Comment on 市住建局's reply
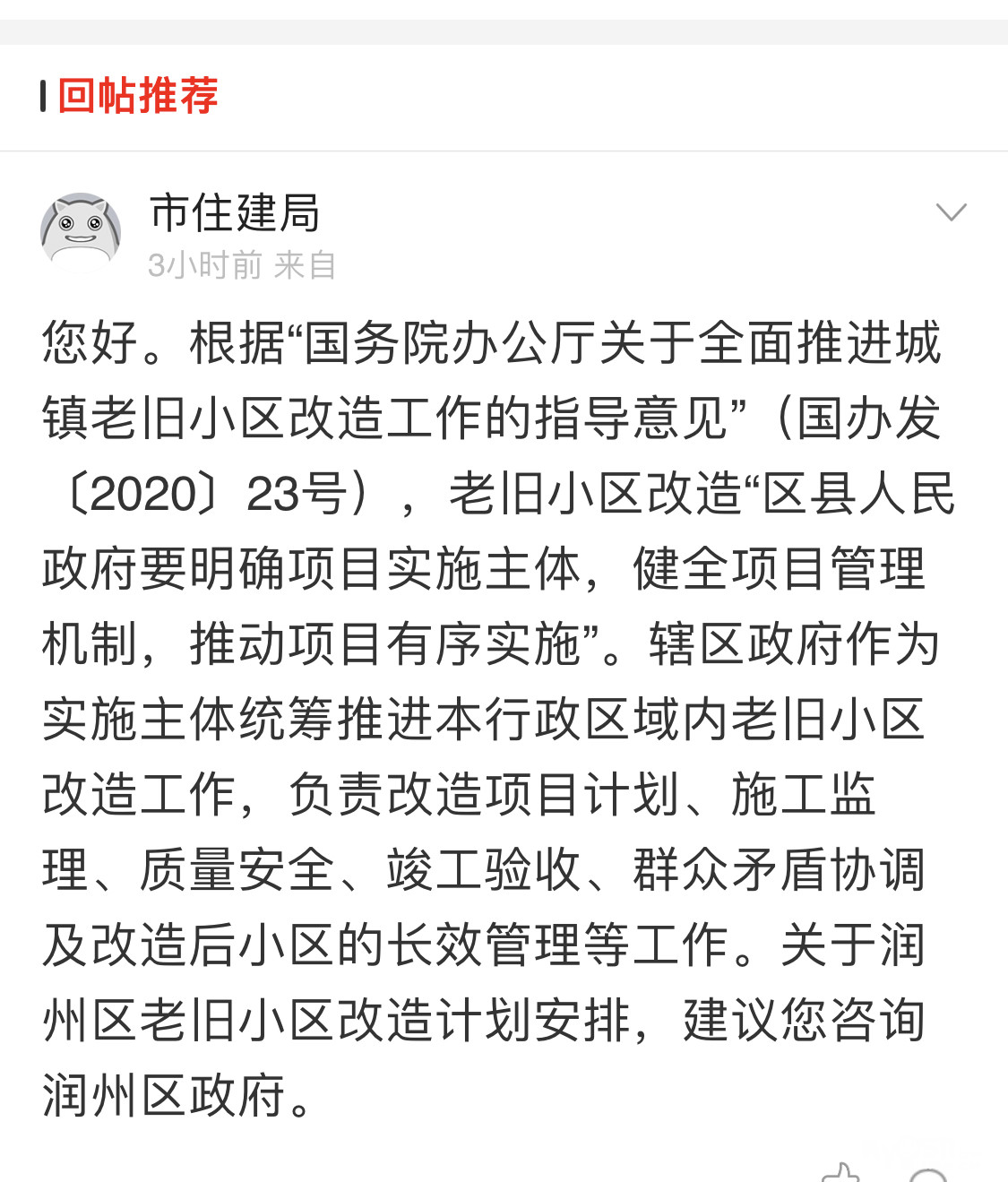1008x1182 pixels. (x=928, y=1175)
